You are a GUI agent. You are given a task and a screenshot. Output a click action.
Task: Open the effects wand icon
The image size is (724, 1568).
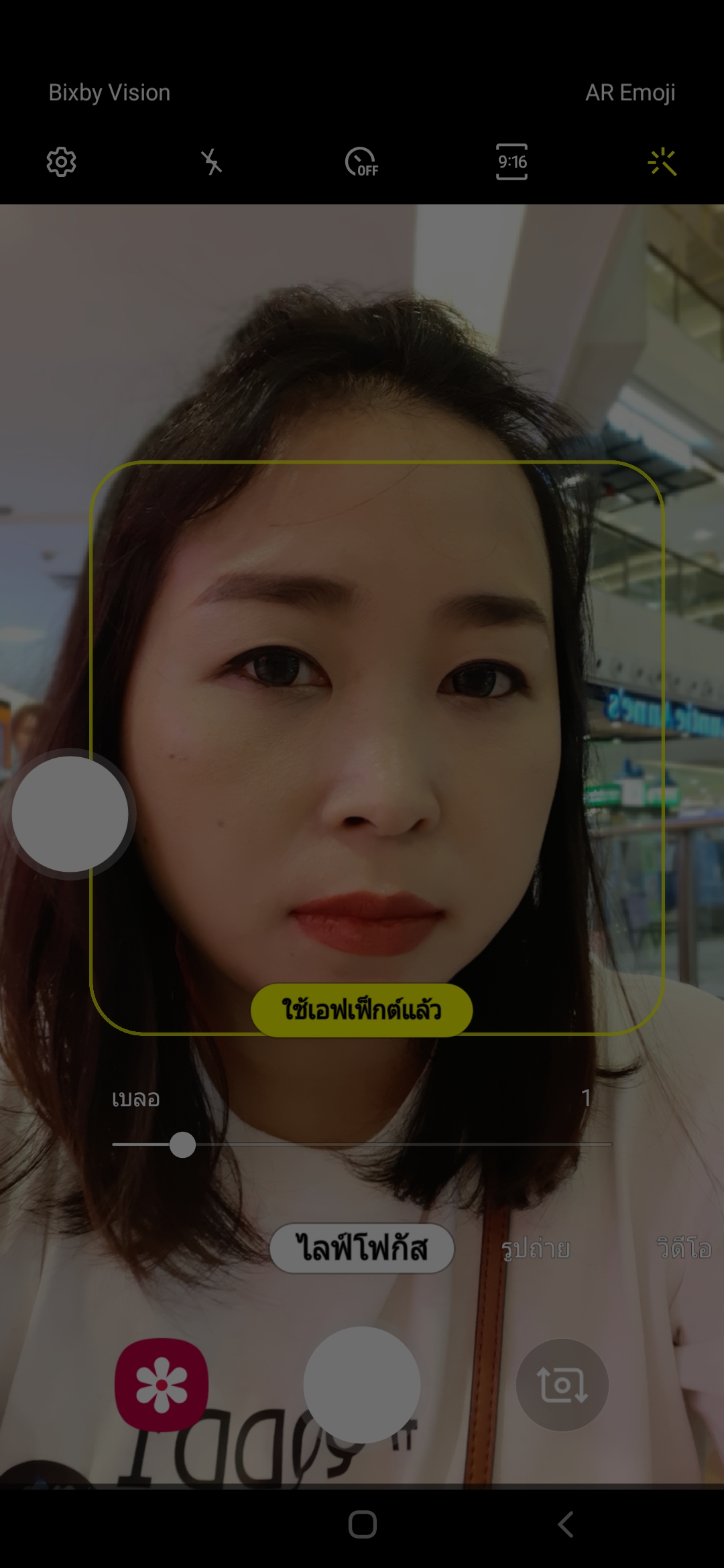click(662, 162)
